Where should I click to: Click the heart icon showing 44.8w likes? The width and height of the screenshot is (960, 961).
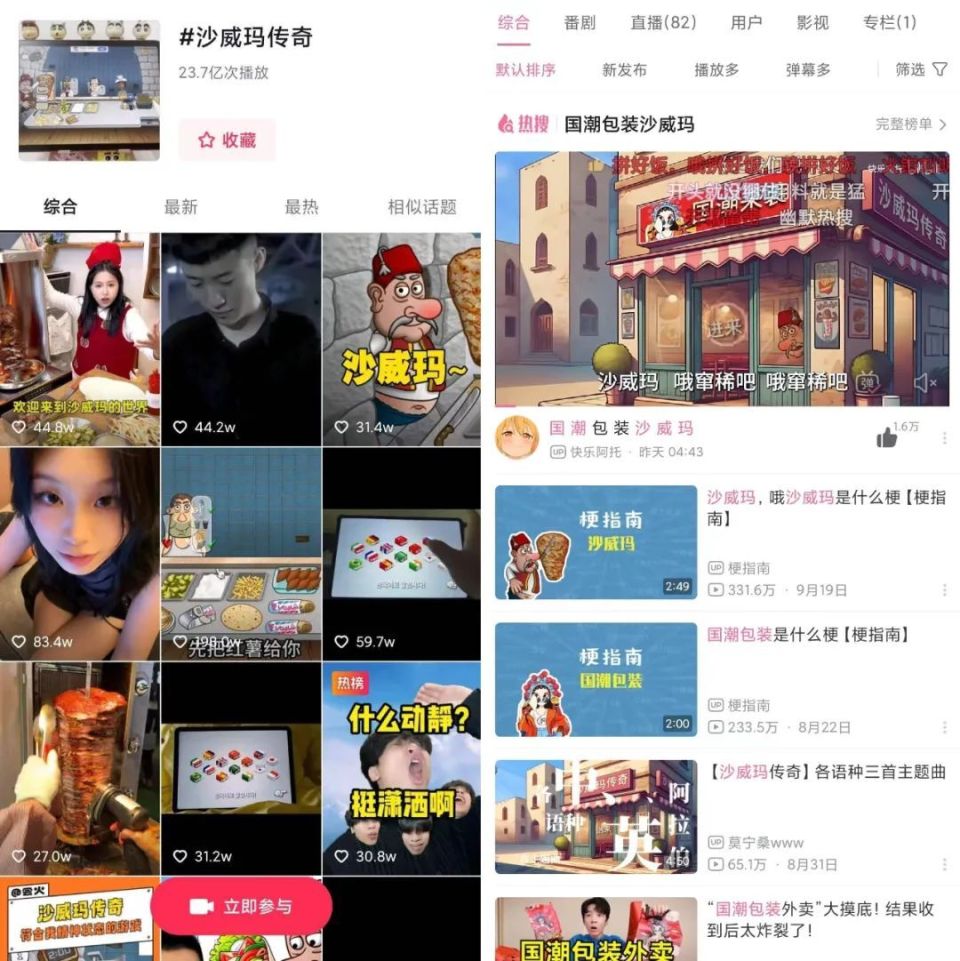tap(21, 427)
